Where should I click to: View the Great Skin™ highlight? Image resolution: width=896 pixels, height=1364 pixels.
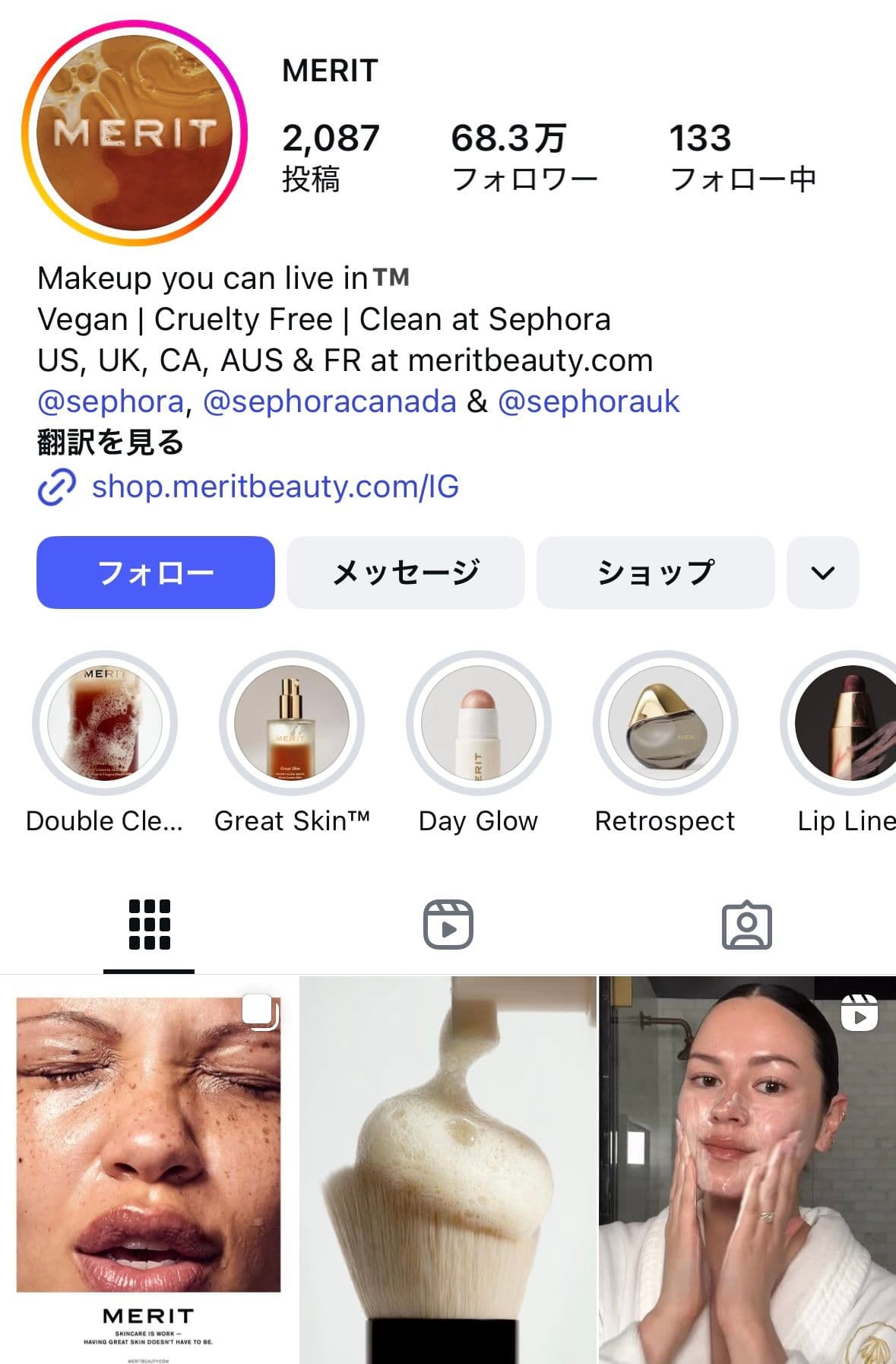[x=292, y=723]
